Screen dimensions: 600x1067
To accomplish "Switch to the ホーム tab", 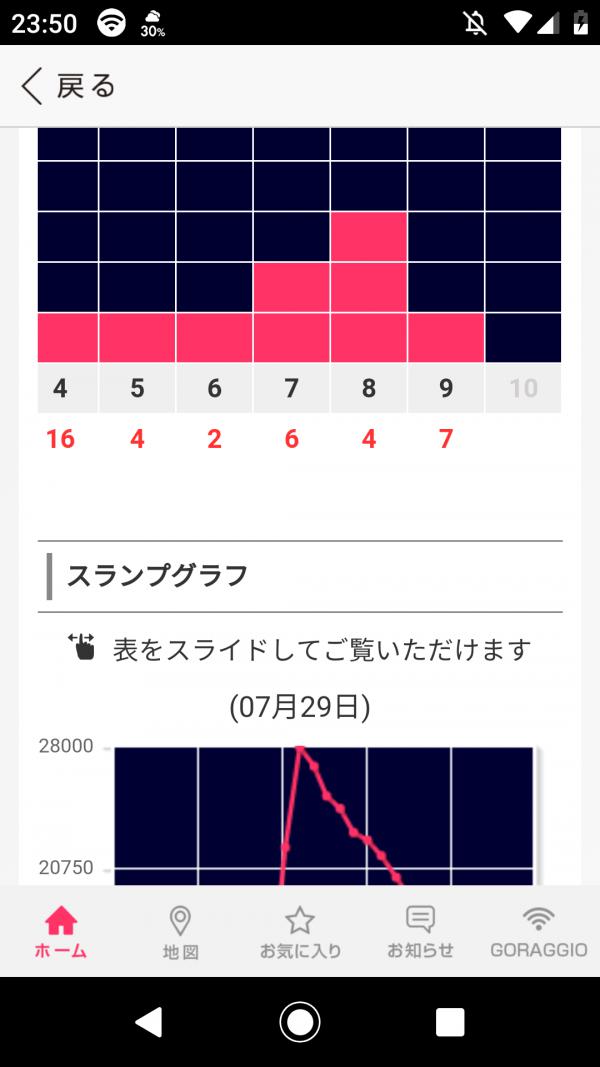I will click(x=61, y=932).
